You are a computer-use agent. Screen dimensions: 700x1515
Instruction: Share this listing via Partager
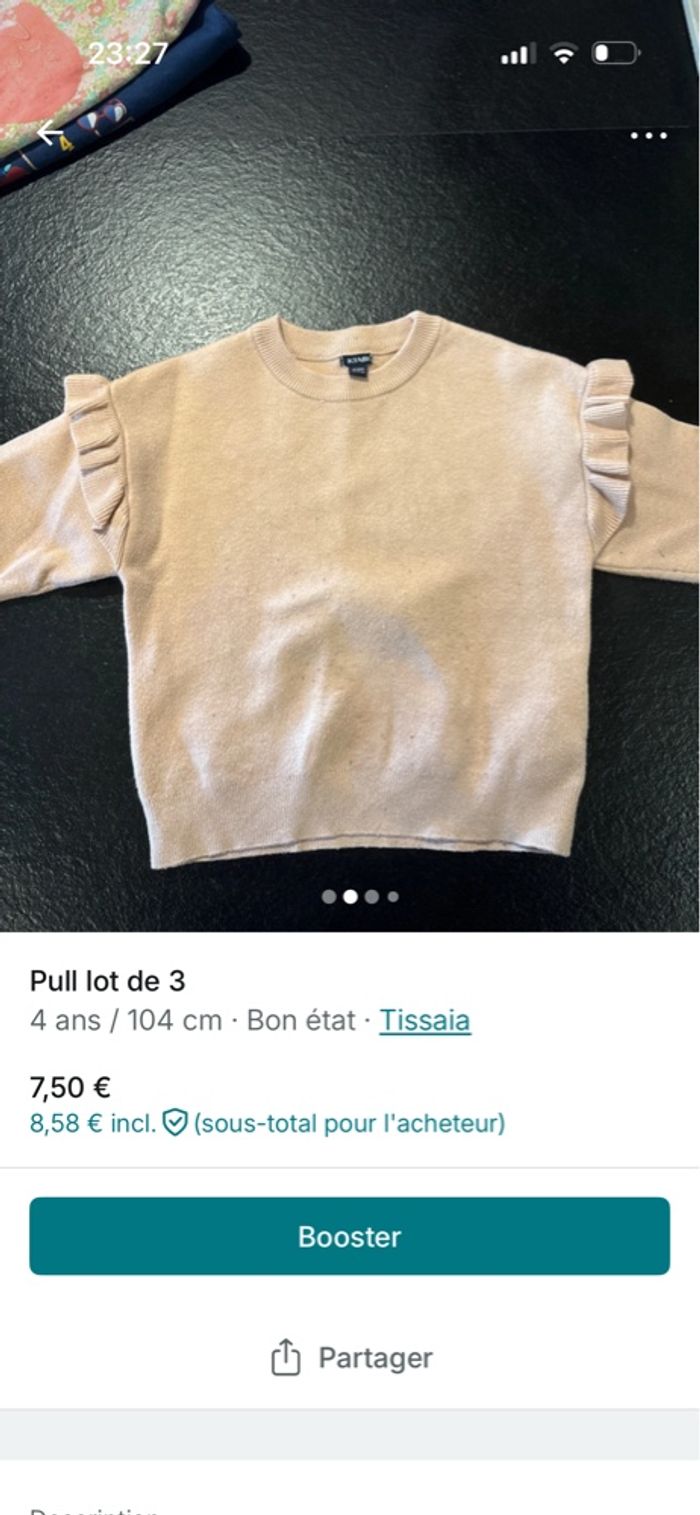point(352,1358)
